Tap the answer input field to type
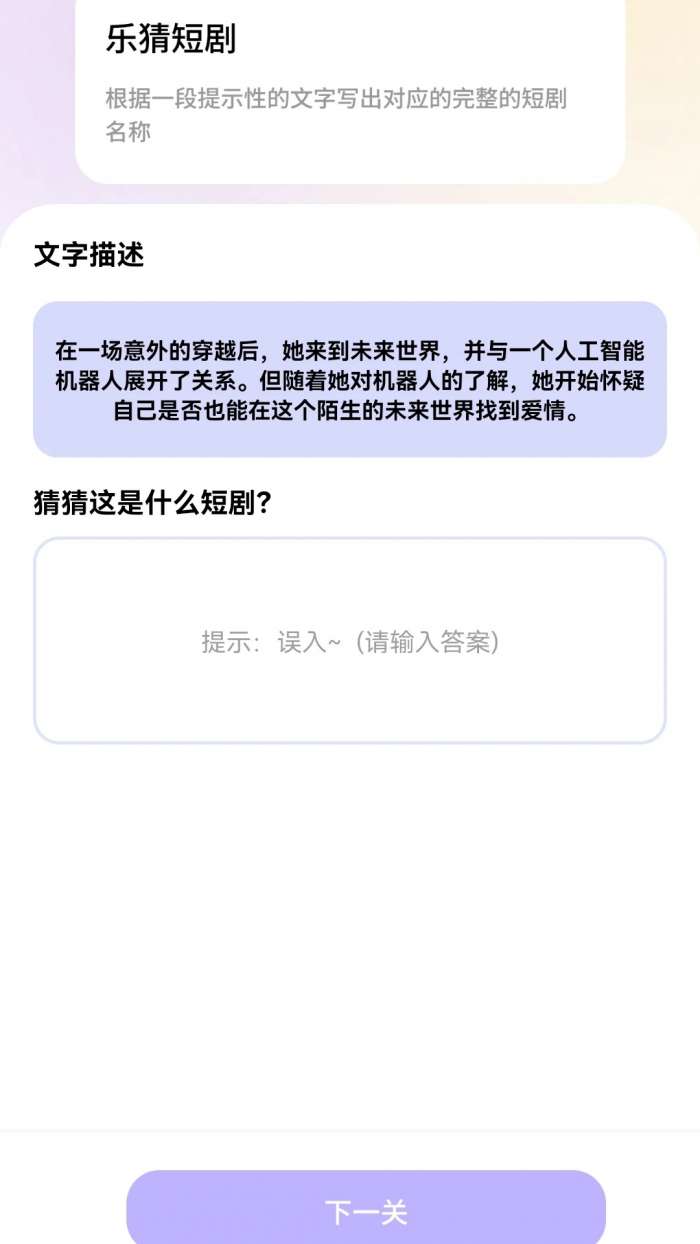The height and width of the screenshot is (1244, 700). [350, 641]
